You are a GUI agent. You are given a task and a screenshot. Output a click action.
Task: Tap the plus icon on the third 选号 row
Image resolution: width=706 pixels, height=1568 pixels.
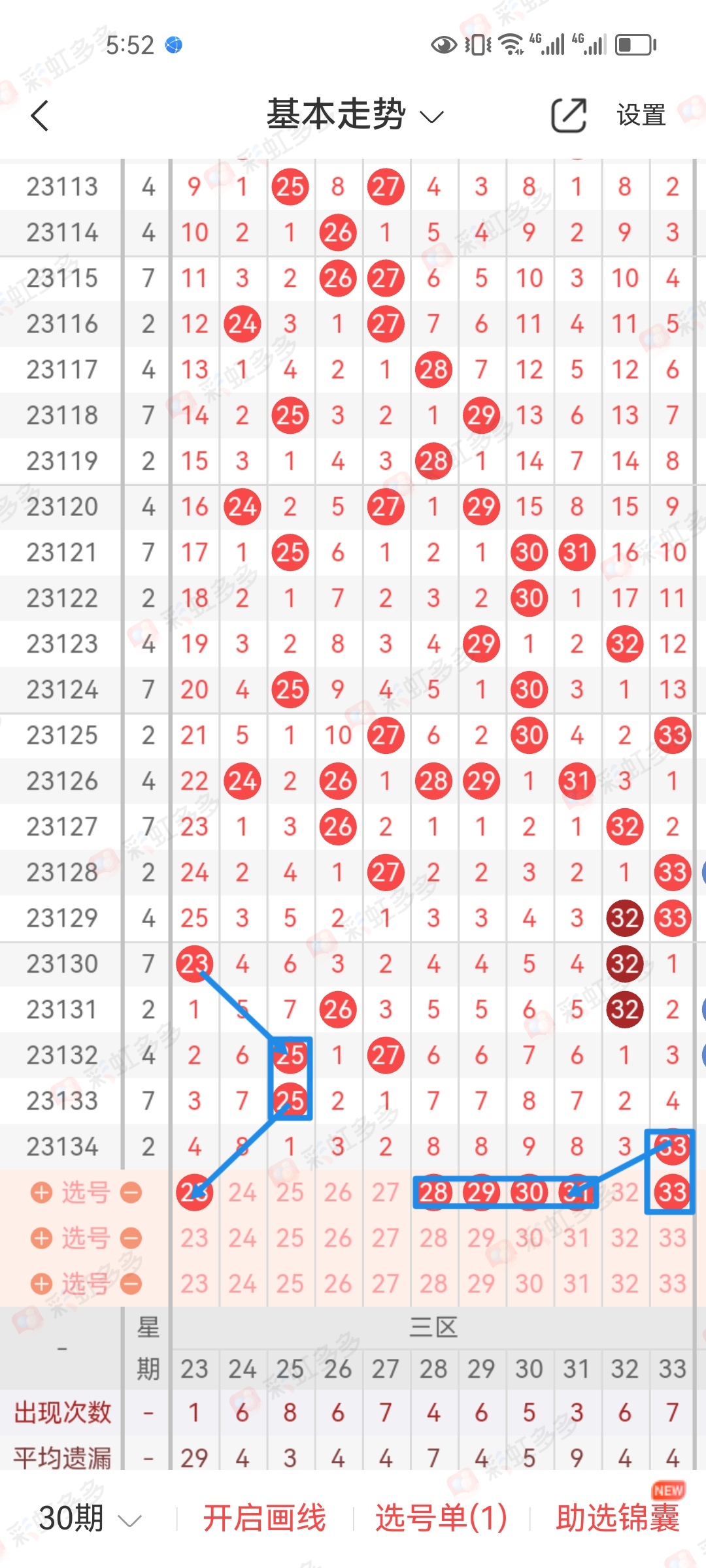coord(41,1282)
